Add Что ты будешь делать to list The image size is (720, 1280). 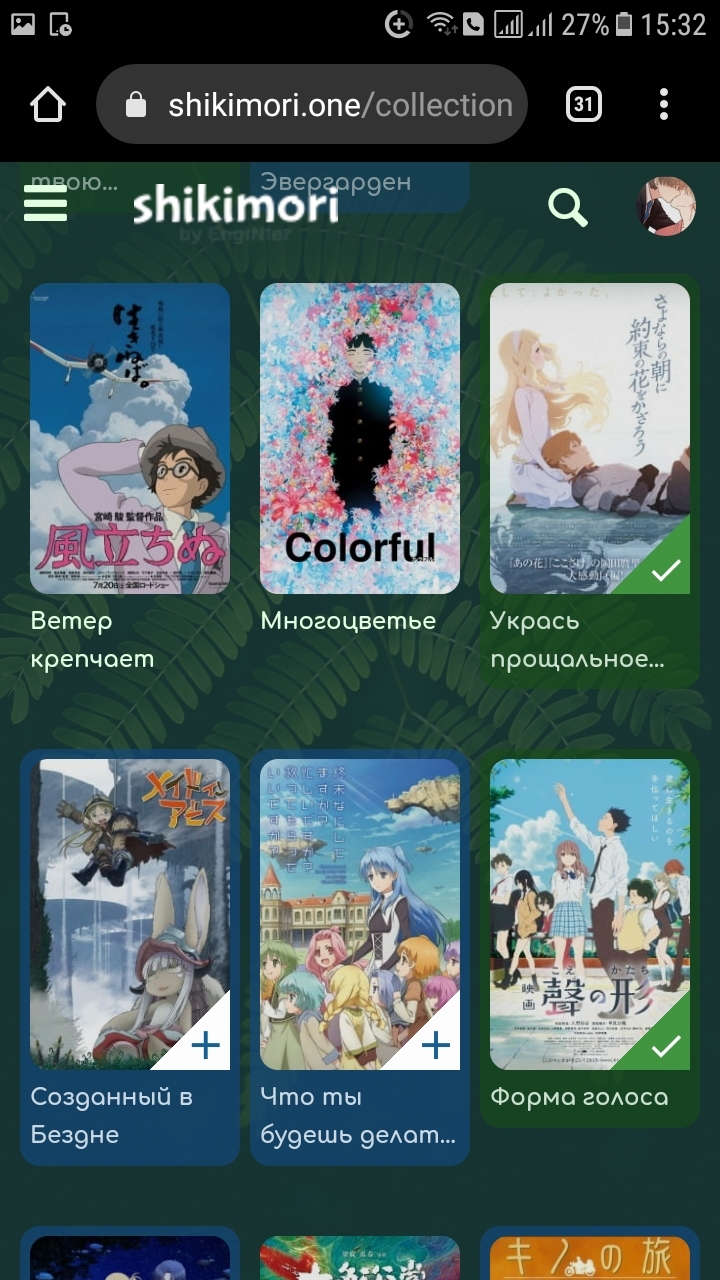[x=436, y=1046]
